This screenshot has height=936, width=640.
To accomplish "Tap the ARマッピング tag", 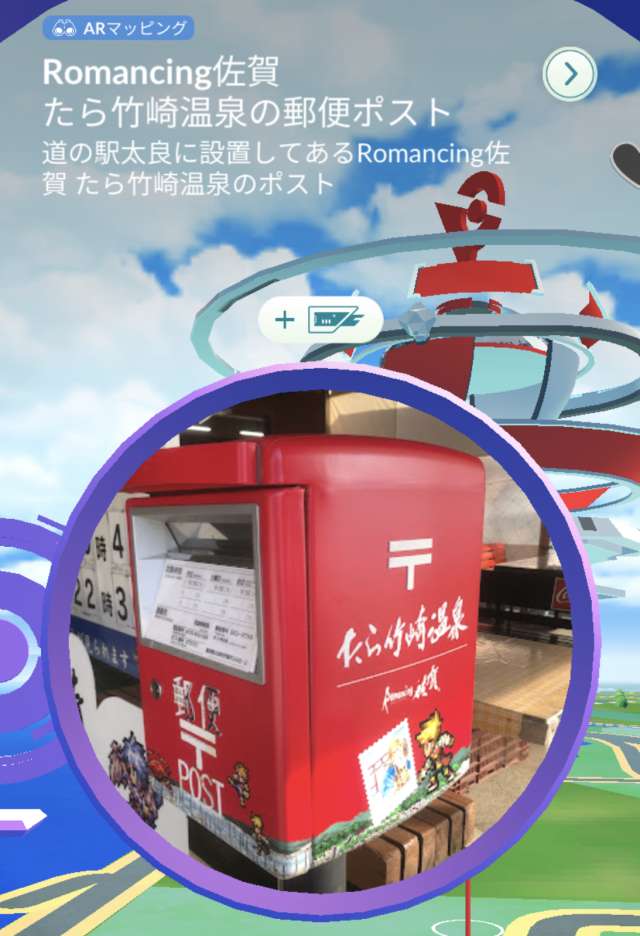I will (x=118, y=29).
